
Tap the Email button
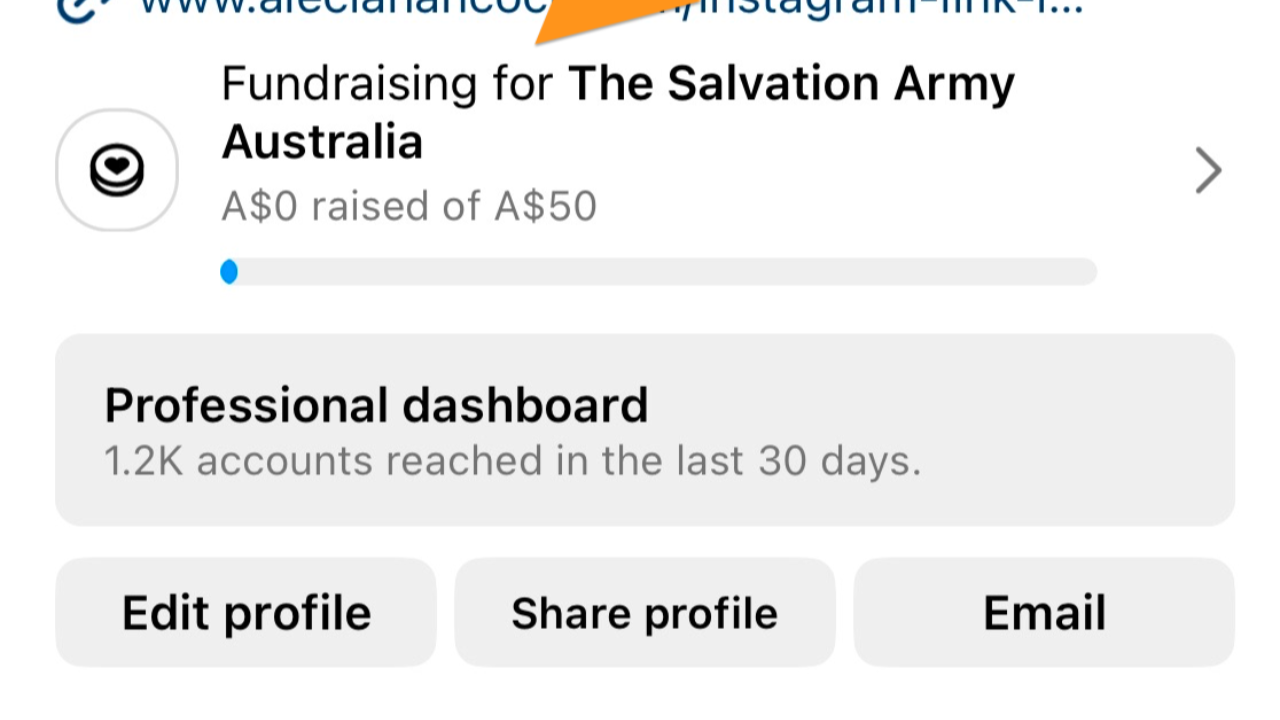pyautogui.click(x=1043, y=612)
